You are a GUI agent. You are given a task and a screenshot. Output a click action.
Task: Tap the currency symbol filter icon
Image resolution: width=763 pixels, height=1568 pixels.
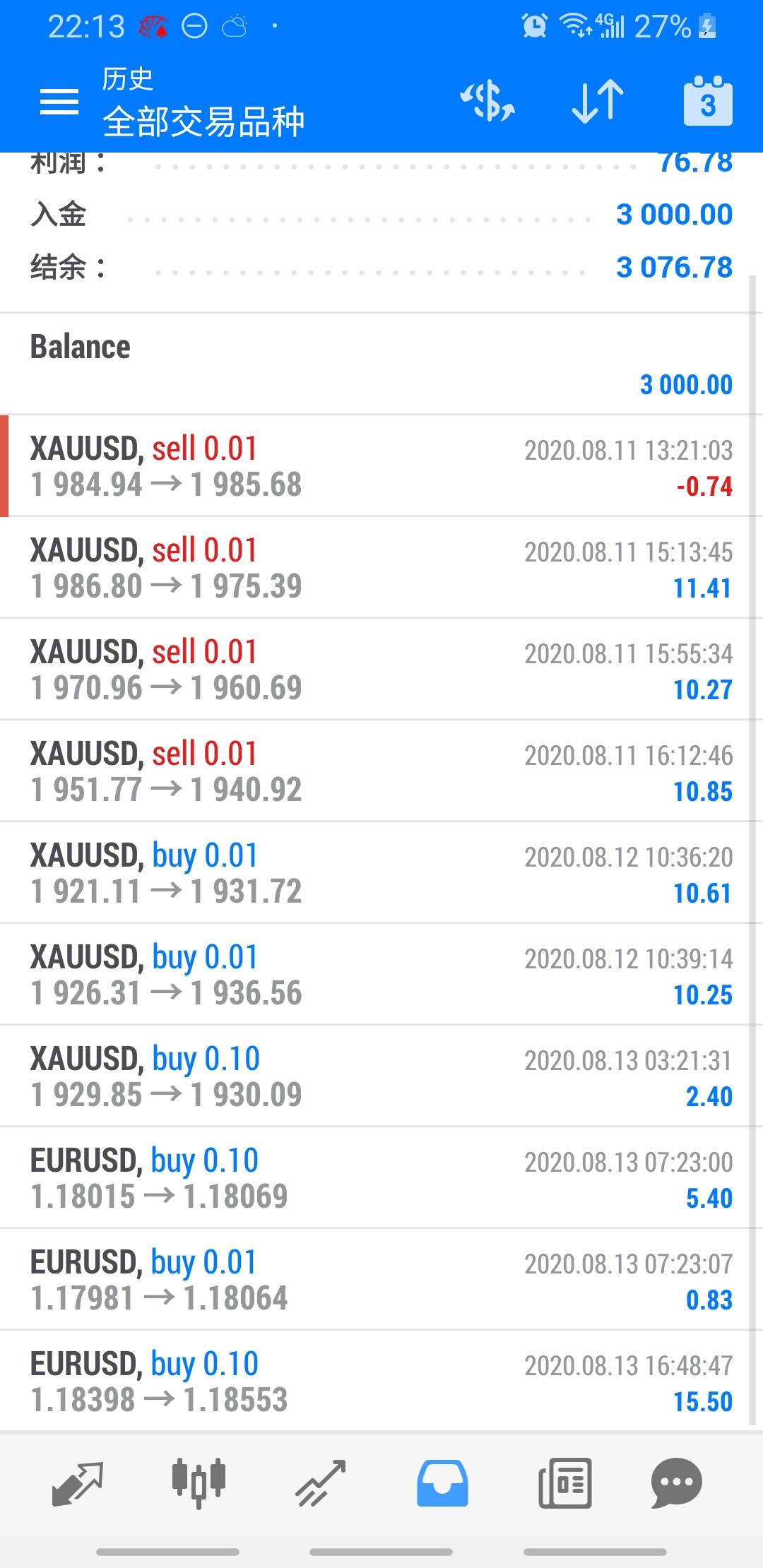pos(487,101)
